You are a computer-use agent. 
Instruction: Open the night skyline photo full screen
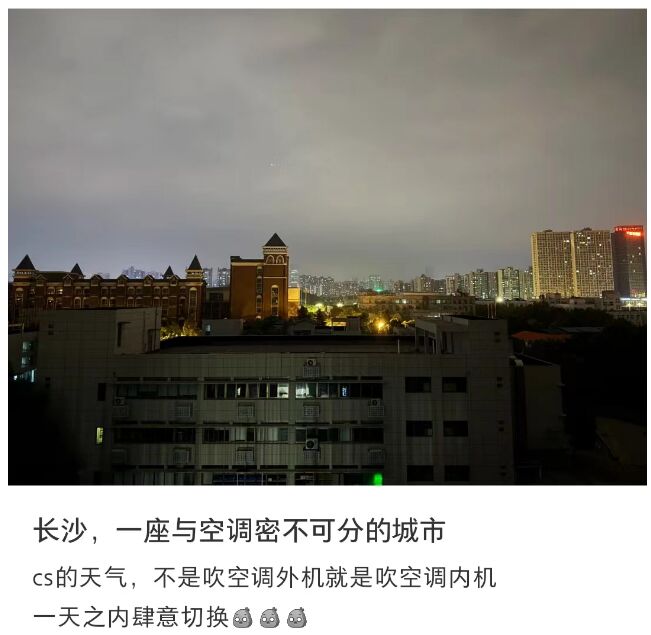pos(326,247)
